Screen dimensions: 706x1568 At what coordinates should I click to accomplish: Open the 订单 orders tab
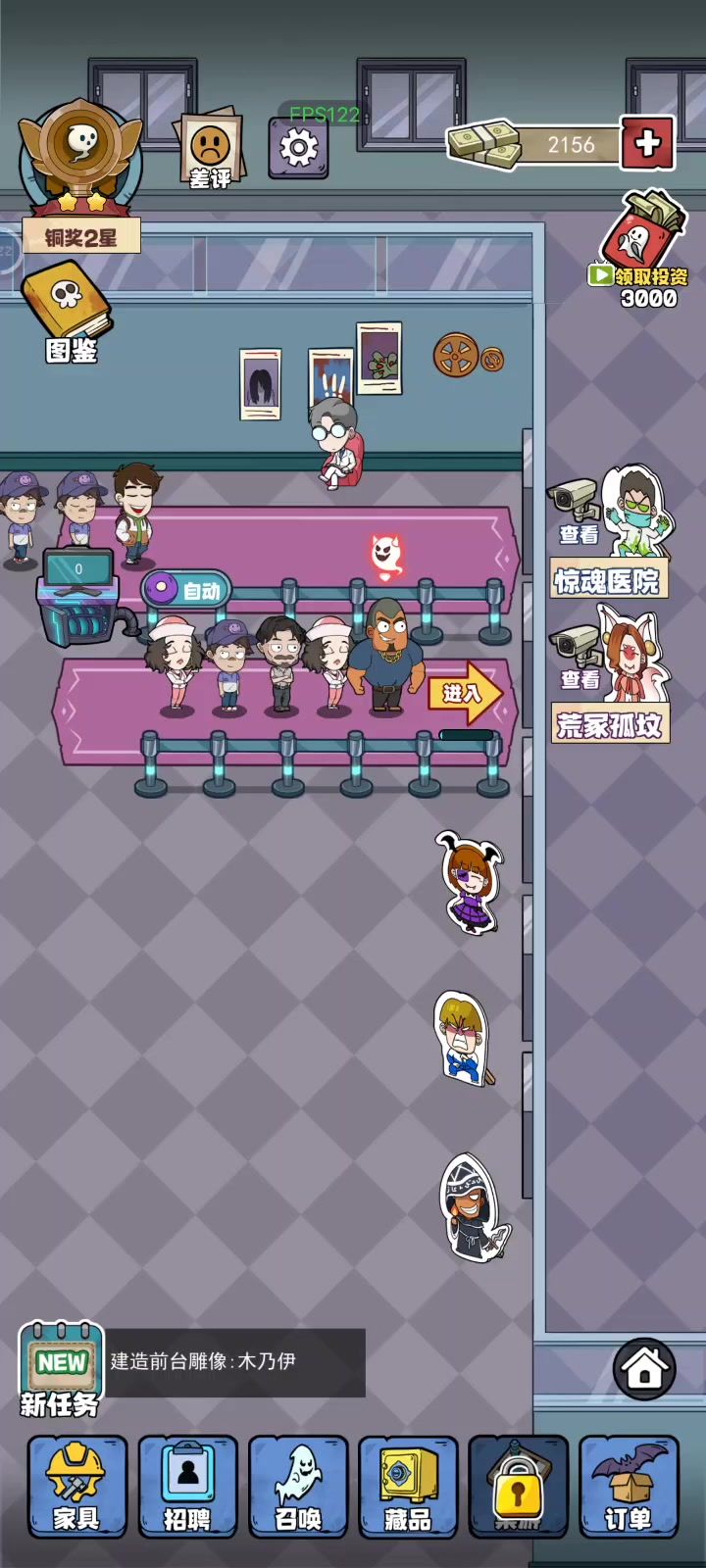pos(629,1487)
